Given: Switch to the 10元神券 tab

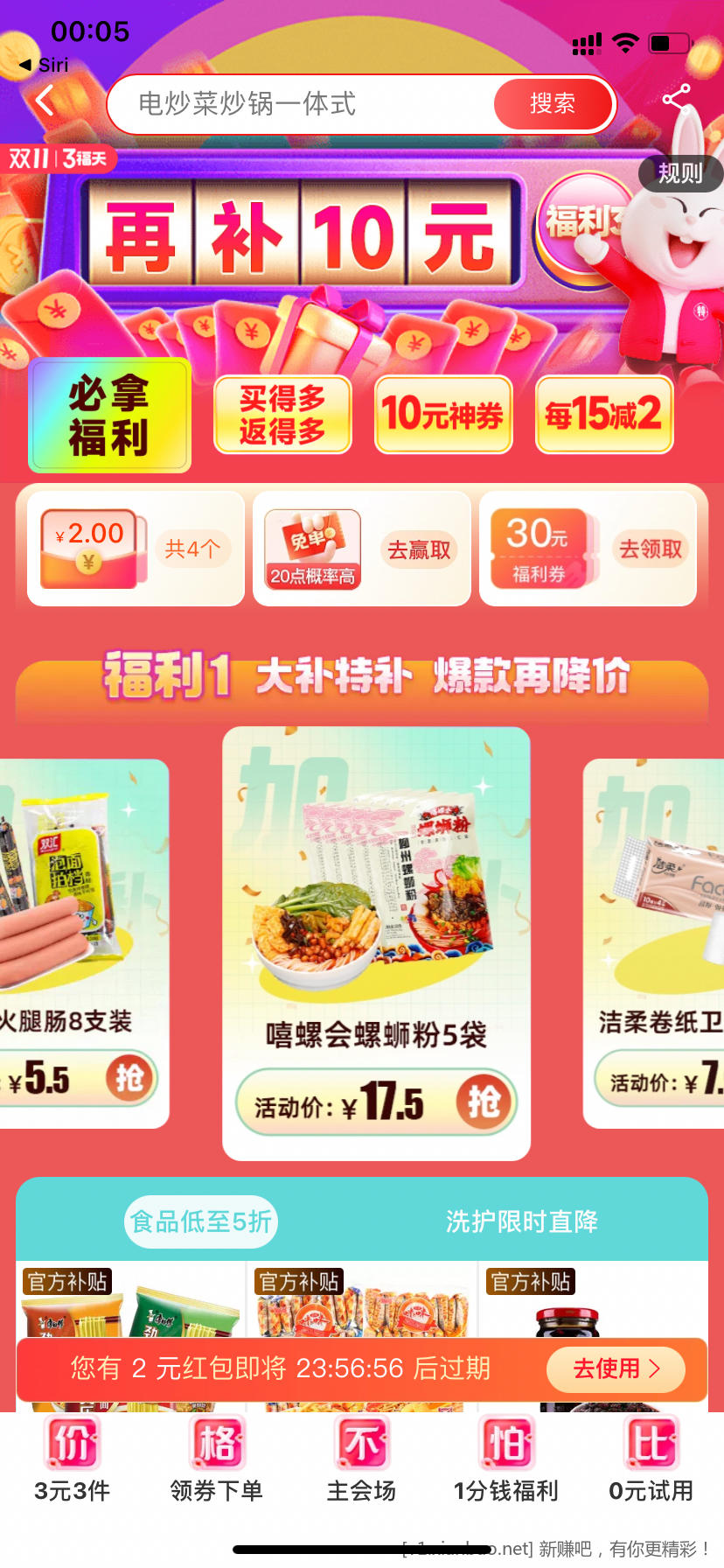Looking at the screenshot, I should (x=442, y=415).
